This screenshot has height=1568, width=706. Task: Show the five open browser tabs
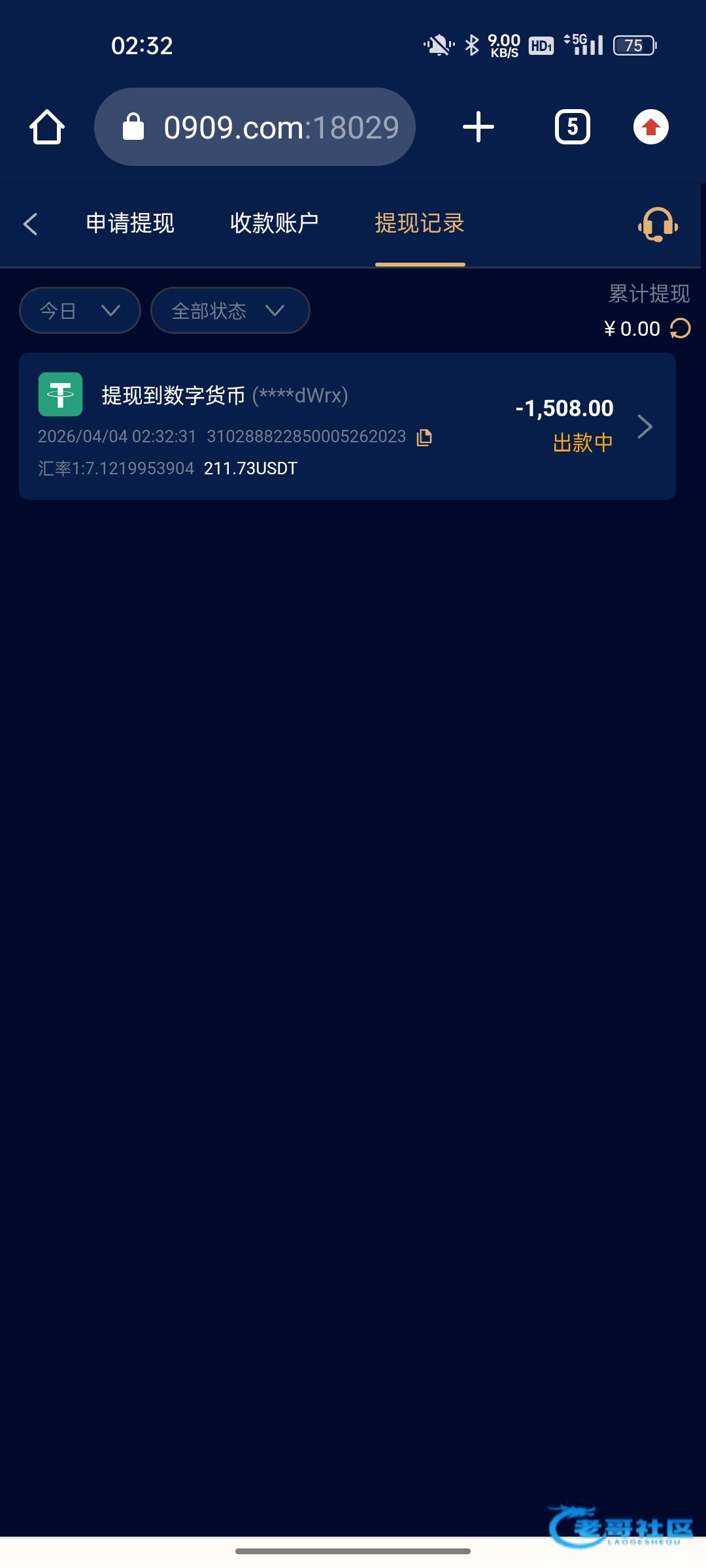pyautogui.click(x=573, y=127)
